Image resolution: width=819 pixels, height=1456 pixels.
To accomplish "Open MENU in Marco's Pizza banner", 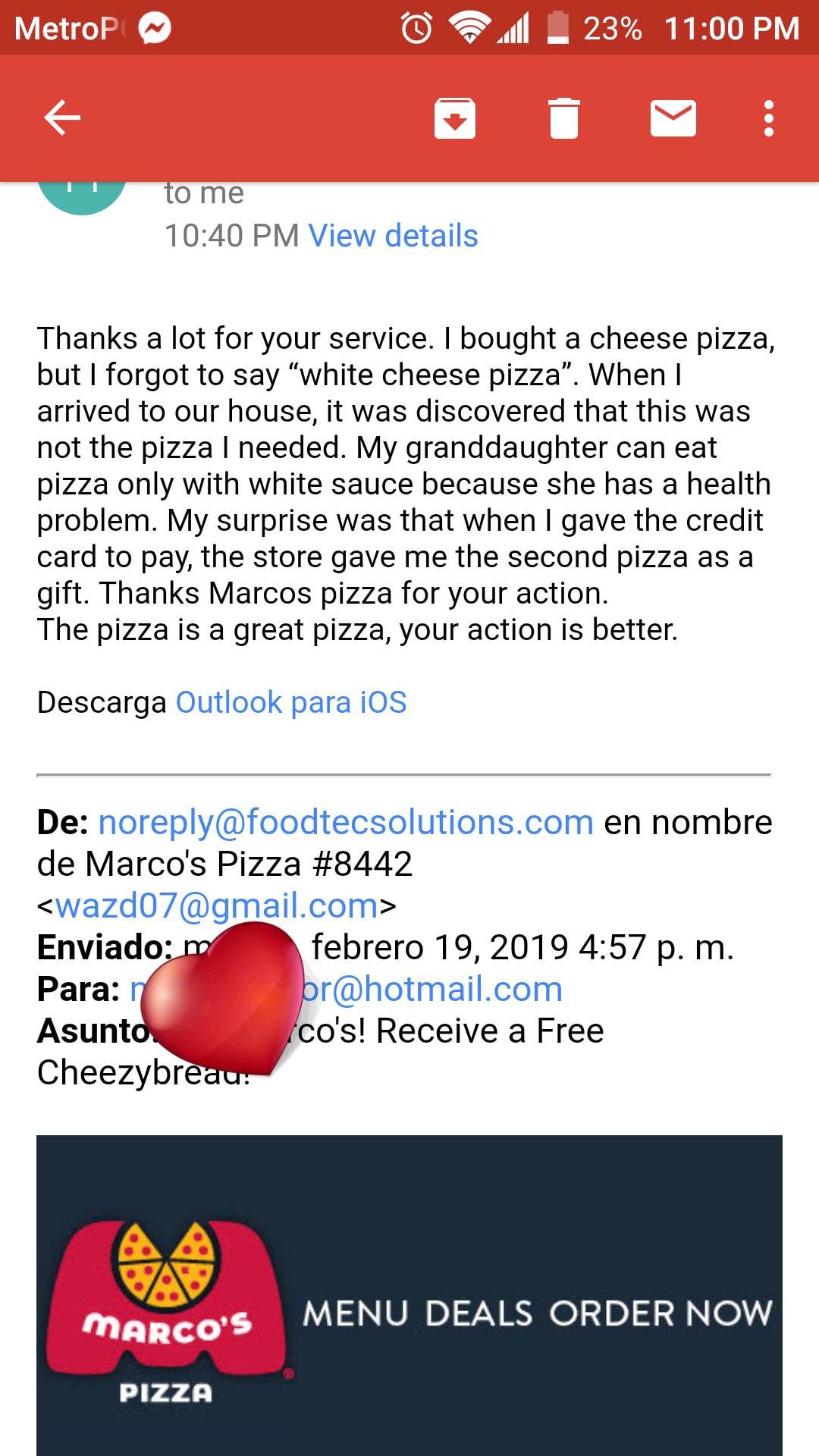I will tap(356, 1313).
